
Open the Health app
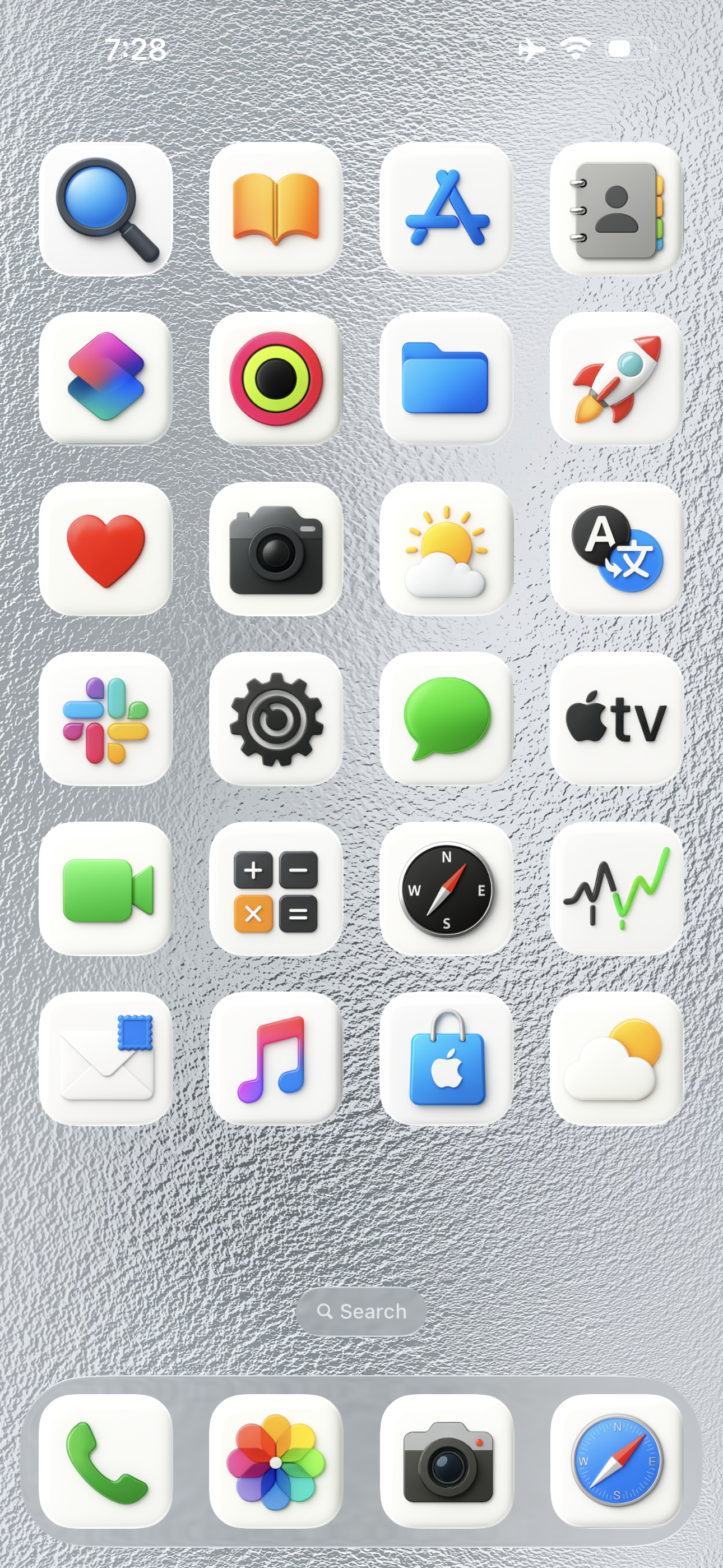click(106, 548)
